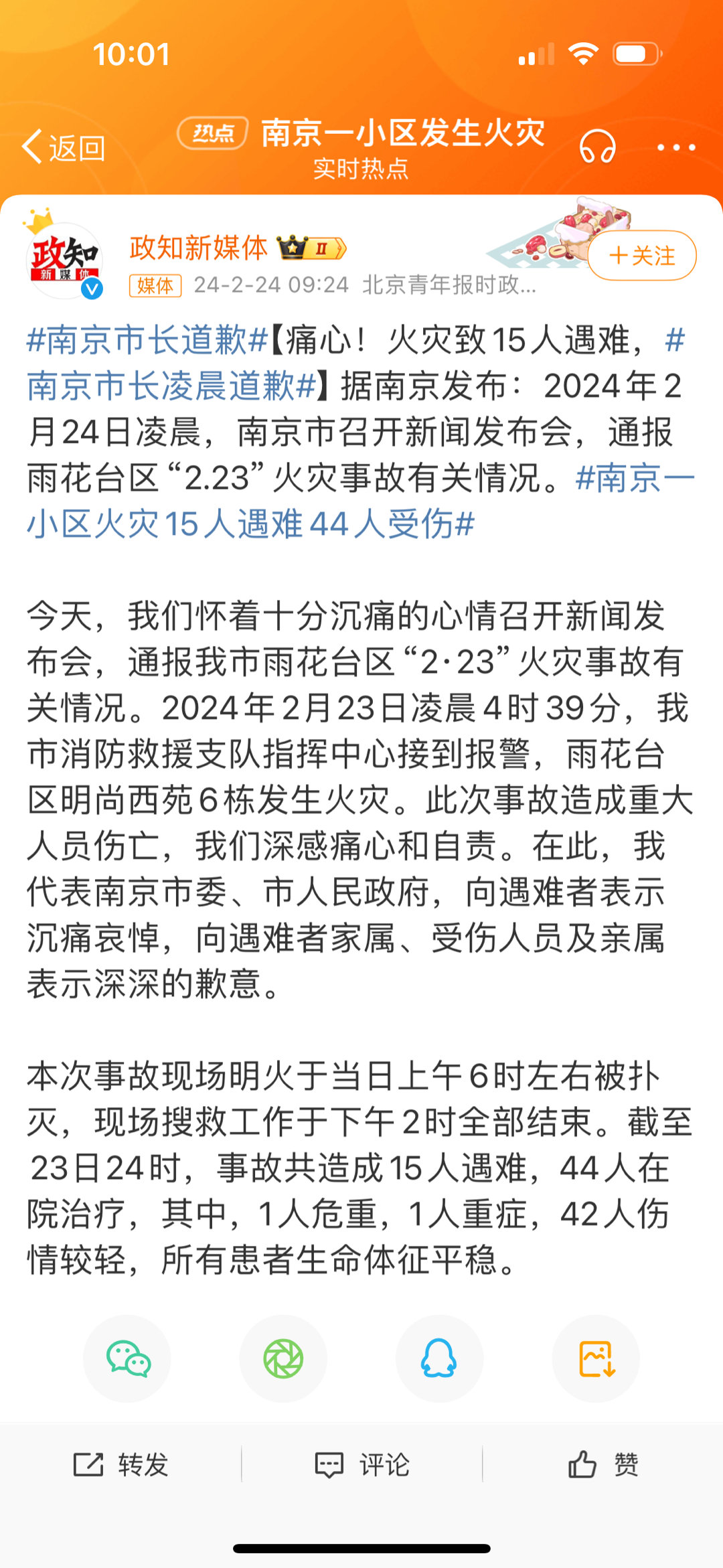Open the #南京市长凌晨道歉# hashtag
The height and width of the screenshot is (1568, 723).
172,386
